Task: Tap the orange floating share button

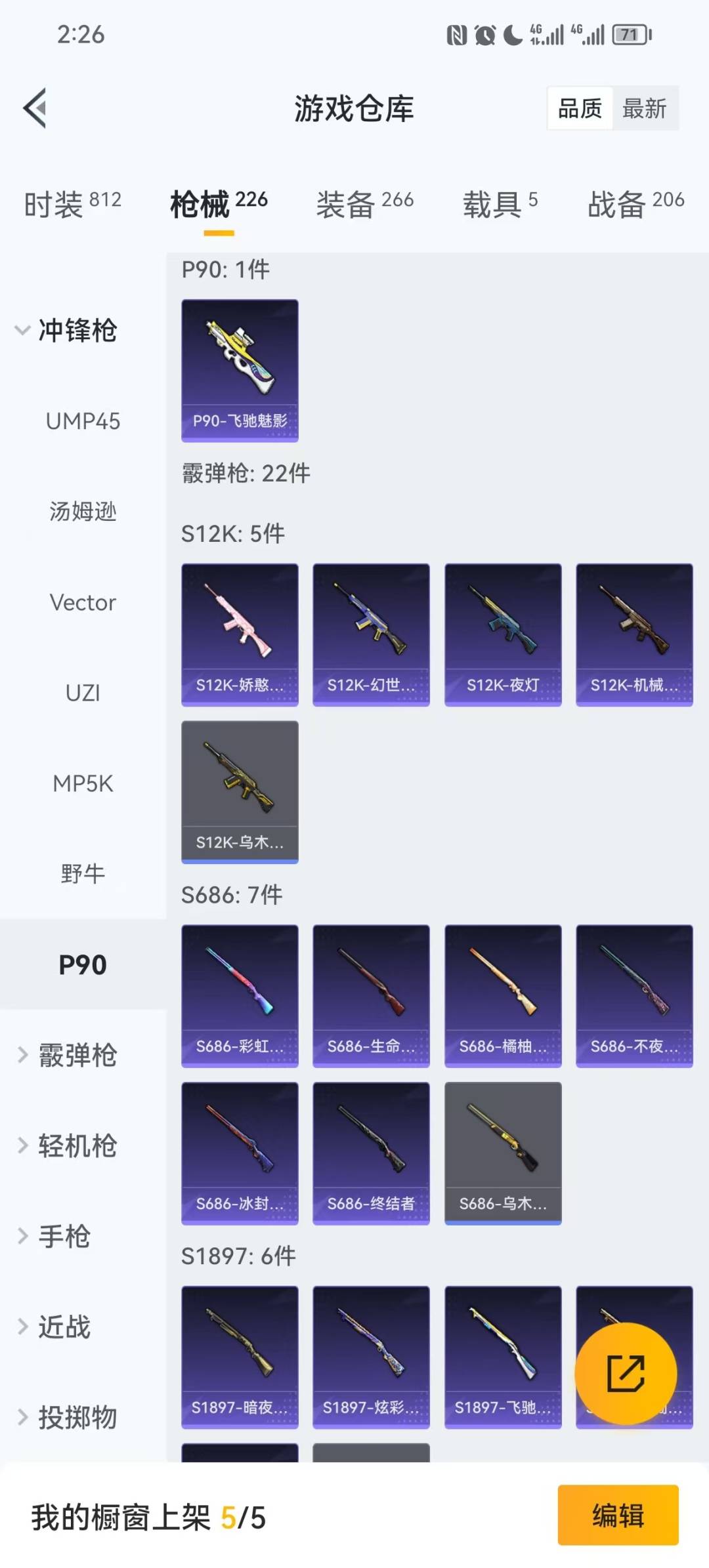Action: coord(625,1373)
